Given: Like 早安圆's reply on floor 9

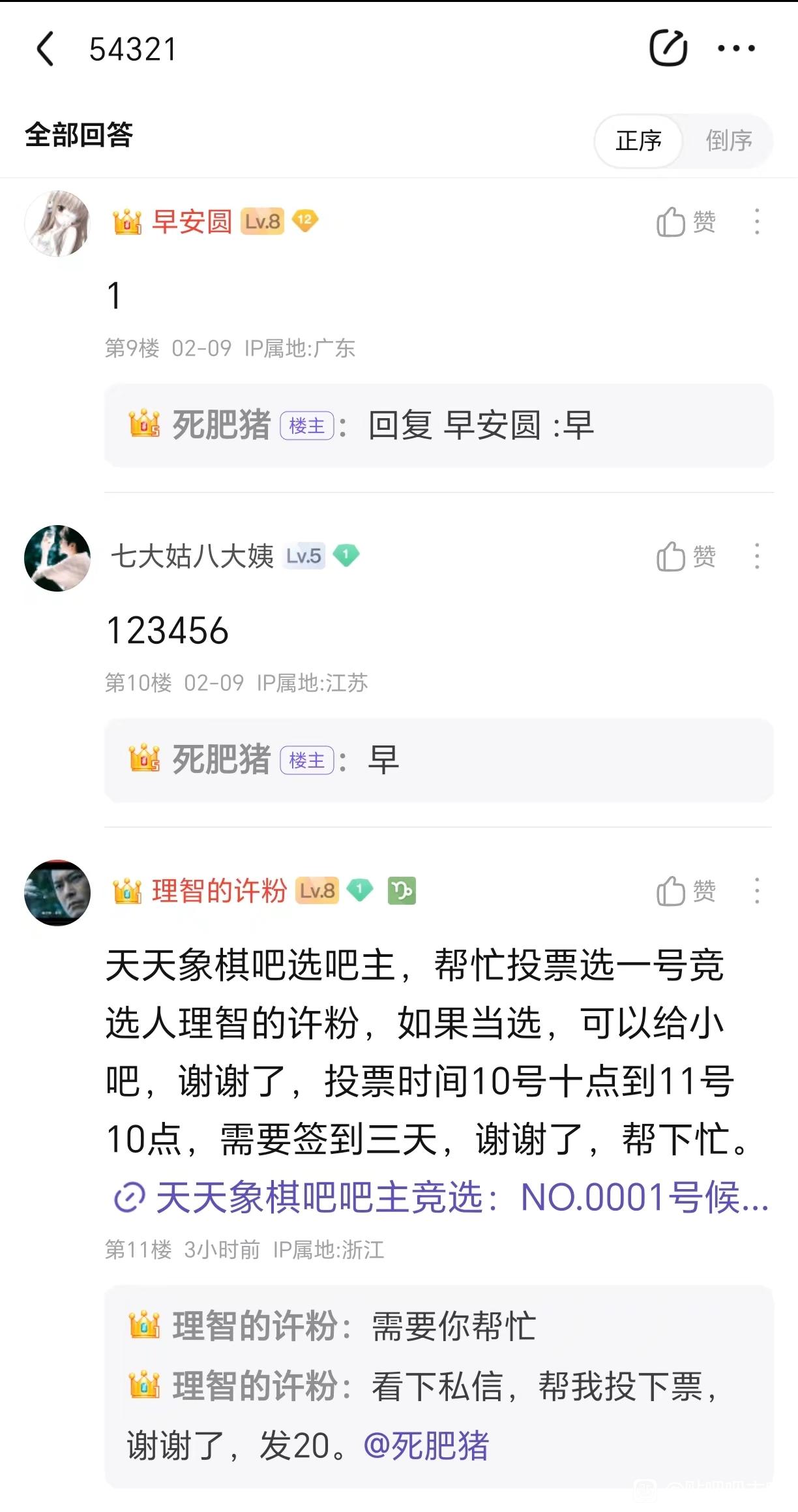Looking at the screenshot, I should (686, 222).
